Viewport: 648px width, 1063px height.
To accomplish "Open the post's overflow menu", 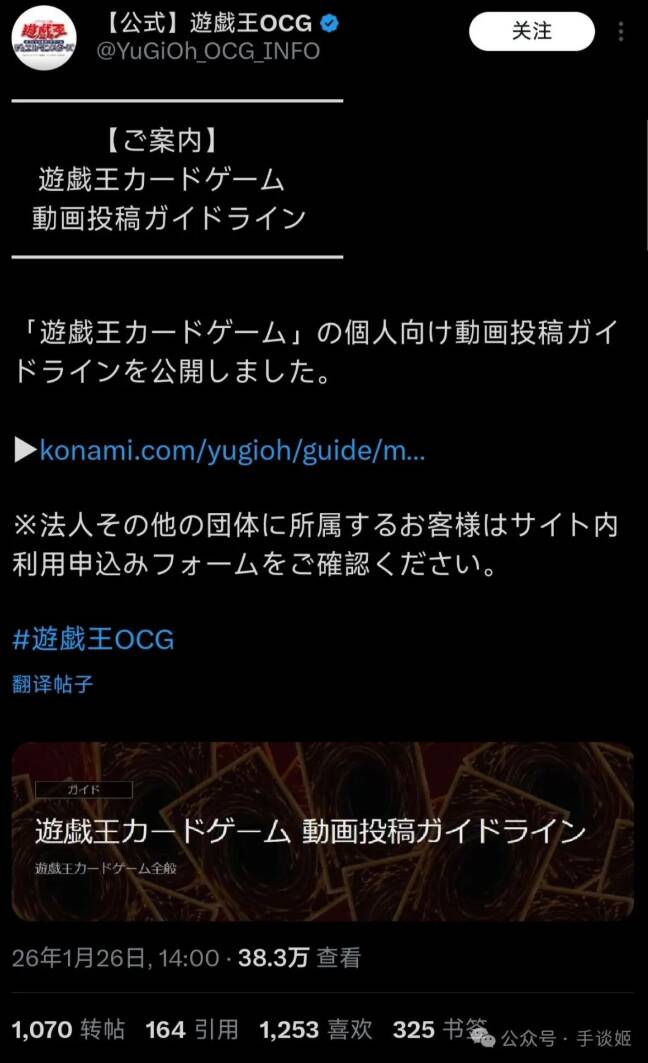I will [x=621, y=32].
